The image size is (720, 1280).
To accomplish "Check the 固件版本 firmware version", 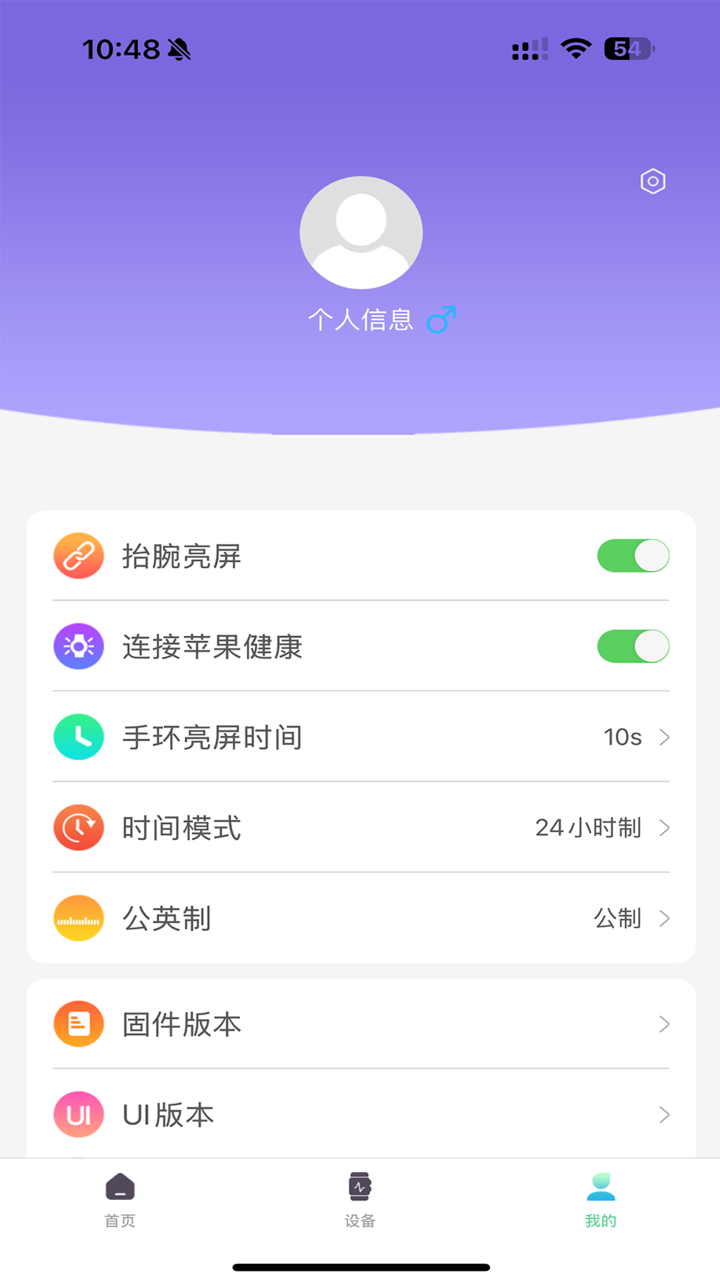I will pos(360,1024).
